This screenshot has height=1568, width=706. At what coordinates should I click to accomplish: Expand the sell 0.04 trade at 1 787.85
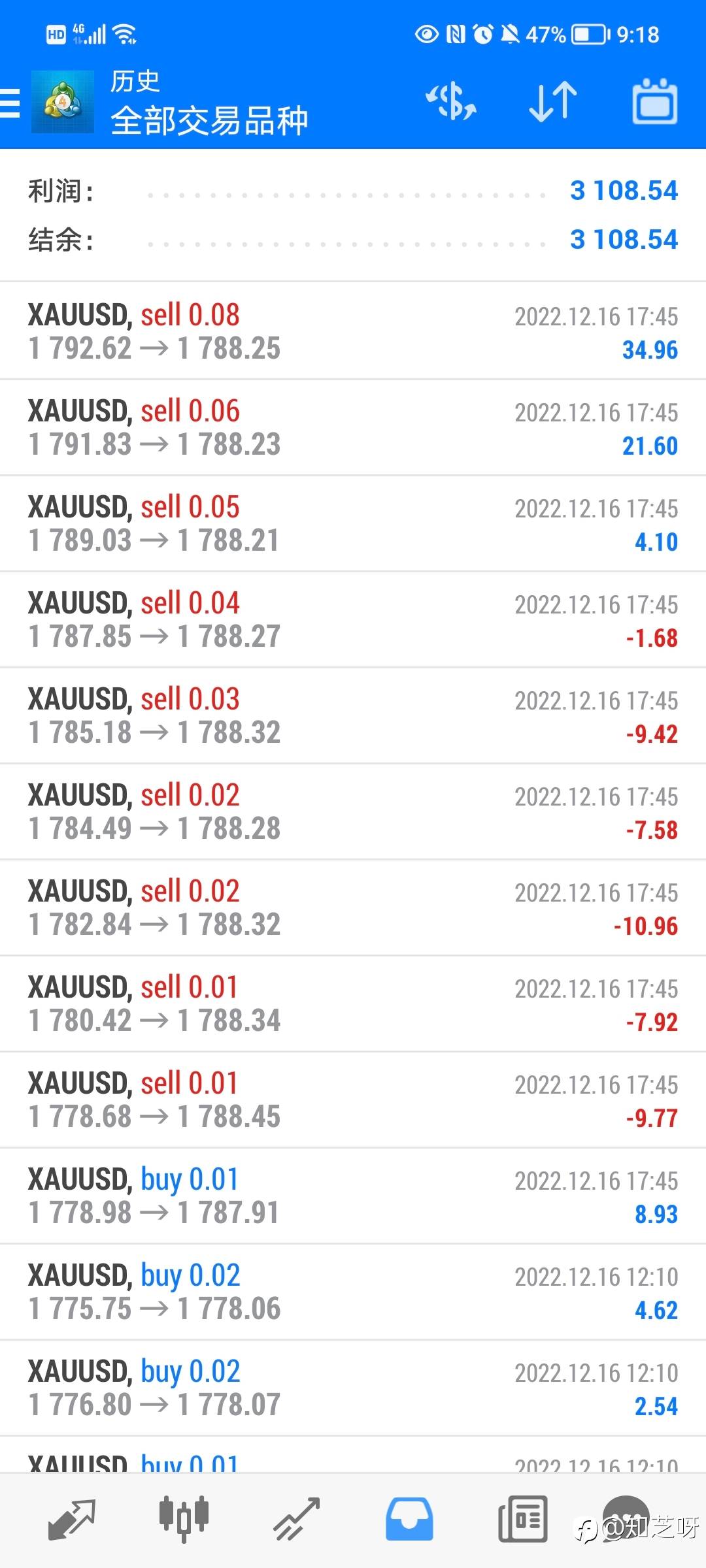[x=353, y=619]
